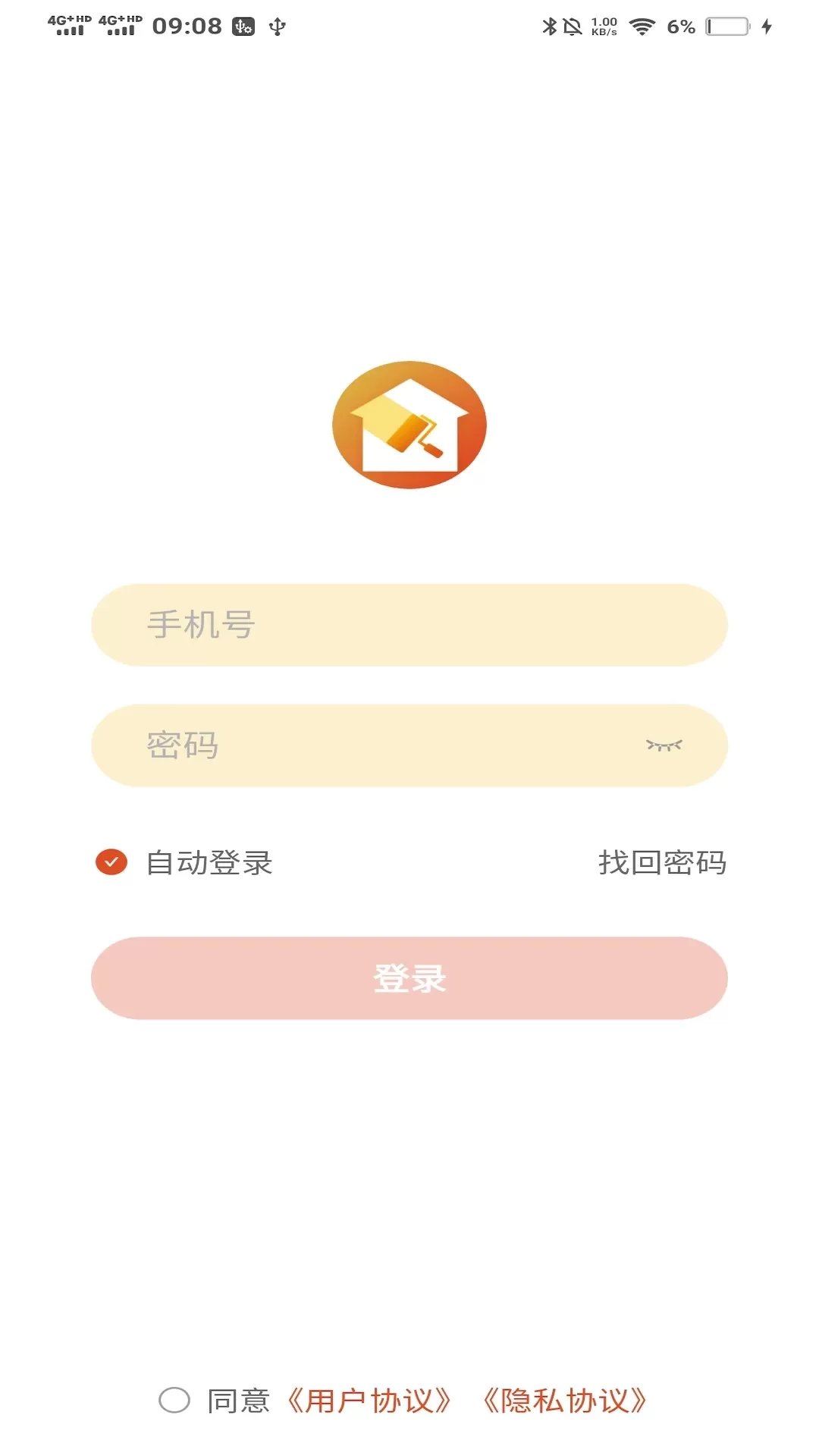Tap the 登录 login button
Viewport: 819px width, 1456px height.
coord(409,978)
